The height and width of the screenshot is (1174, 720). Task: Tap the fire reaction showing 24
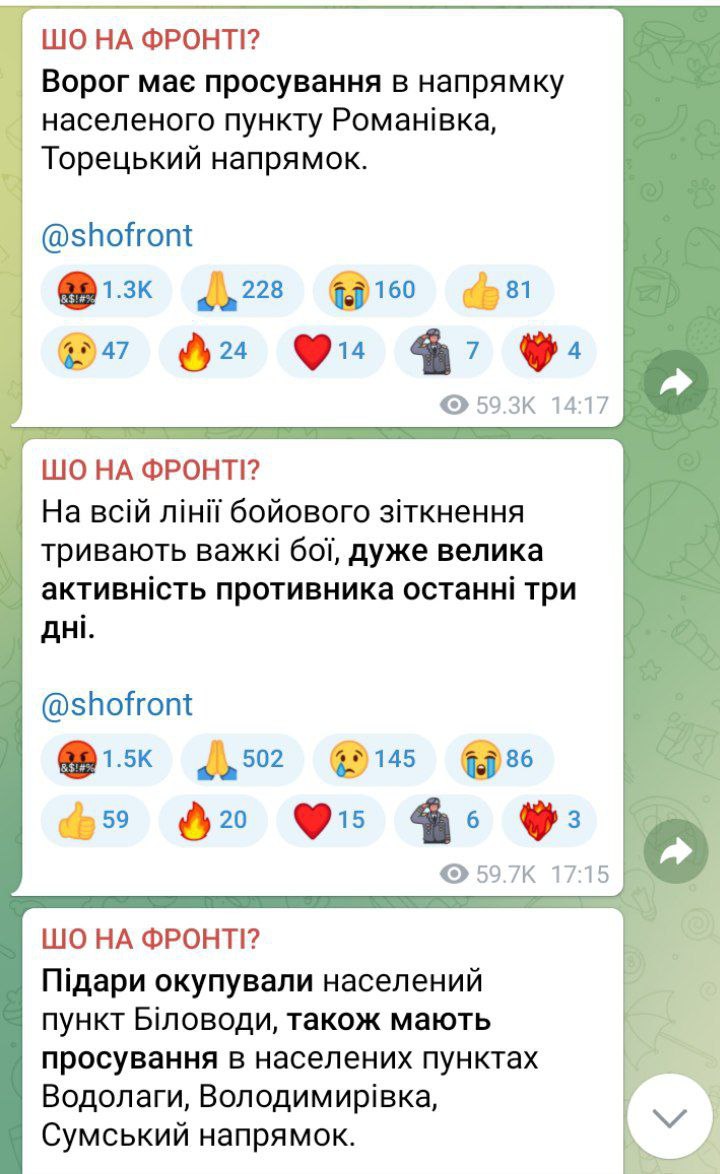(x=213, y=350)
